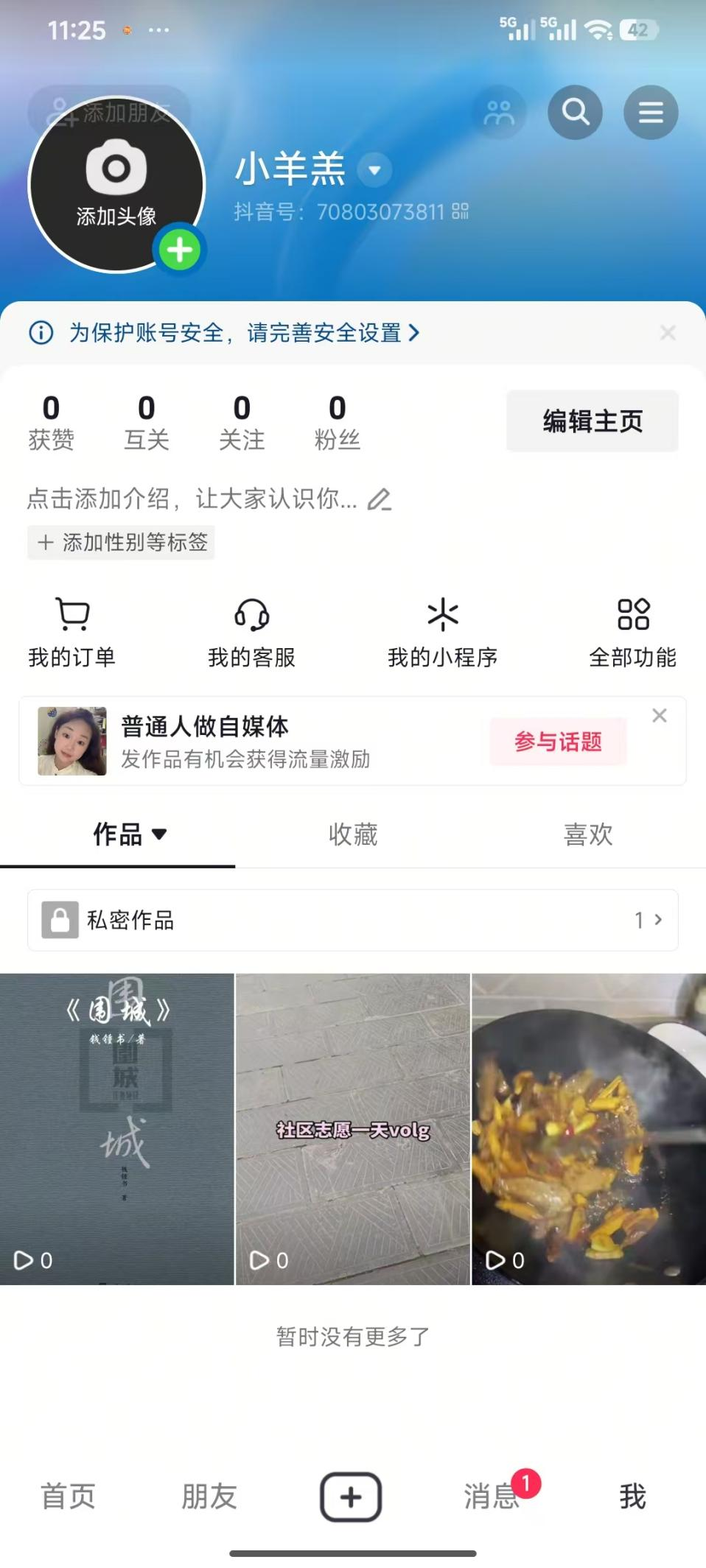Switch to the 喜欢 tab

point(588,834)
